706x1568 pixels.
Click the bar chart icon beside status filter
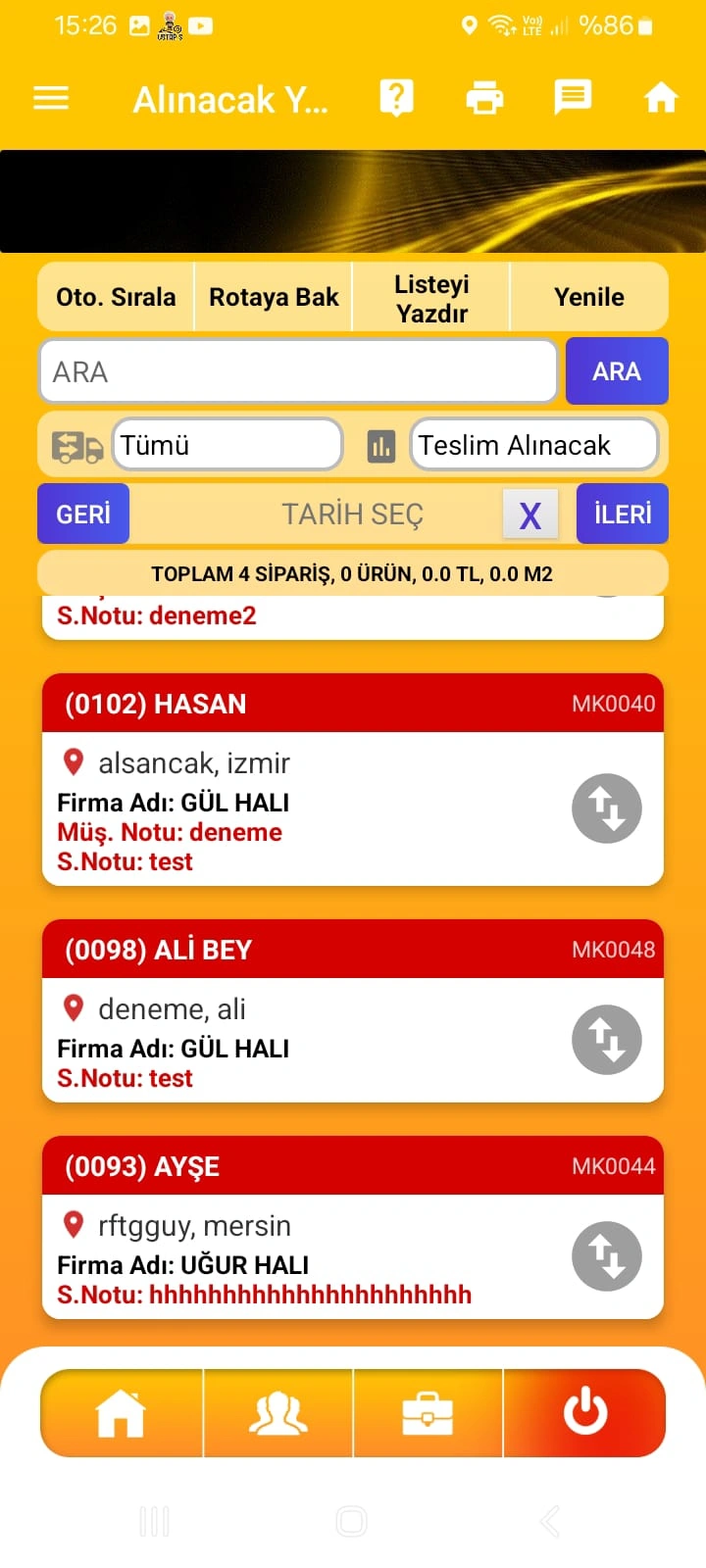click(x=381, y=446)
